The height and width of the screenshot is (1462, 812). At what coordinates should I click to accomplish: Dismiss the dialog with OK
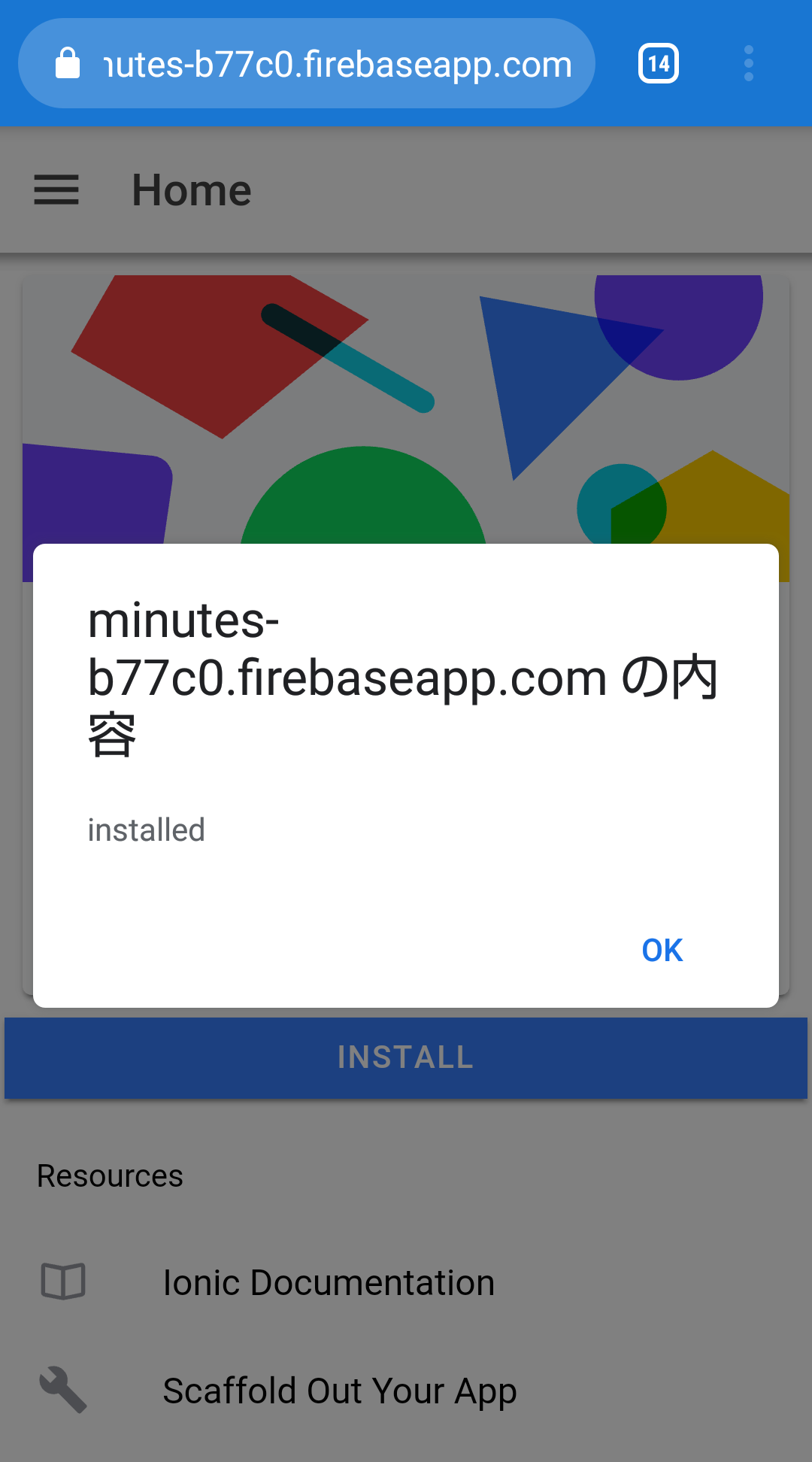pos(662,951)
